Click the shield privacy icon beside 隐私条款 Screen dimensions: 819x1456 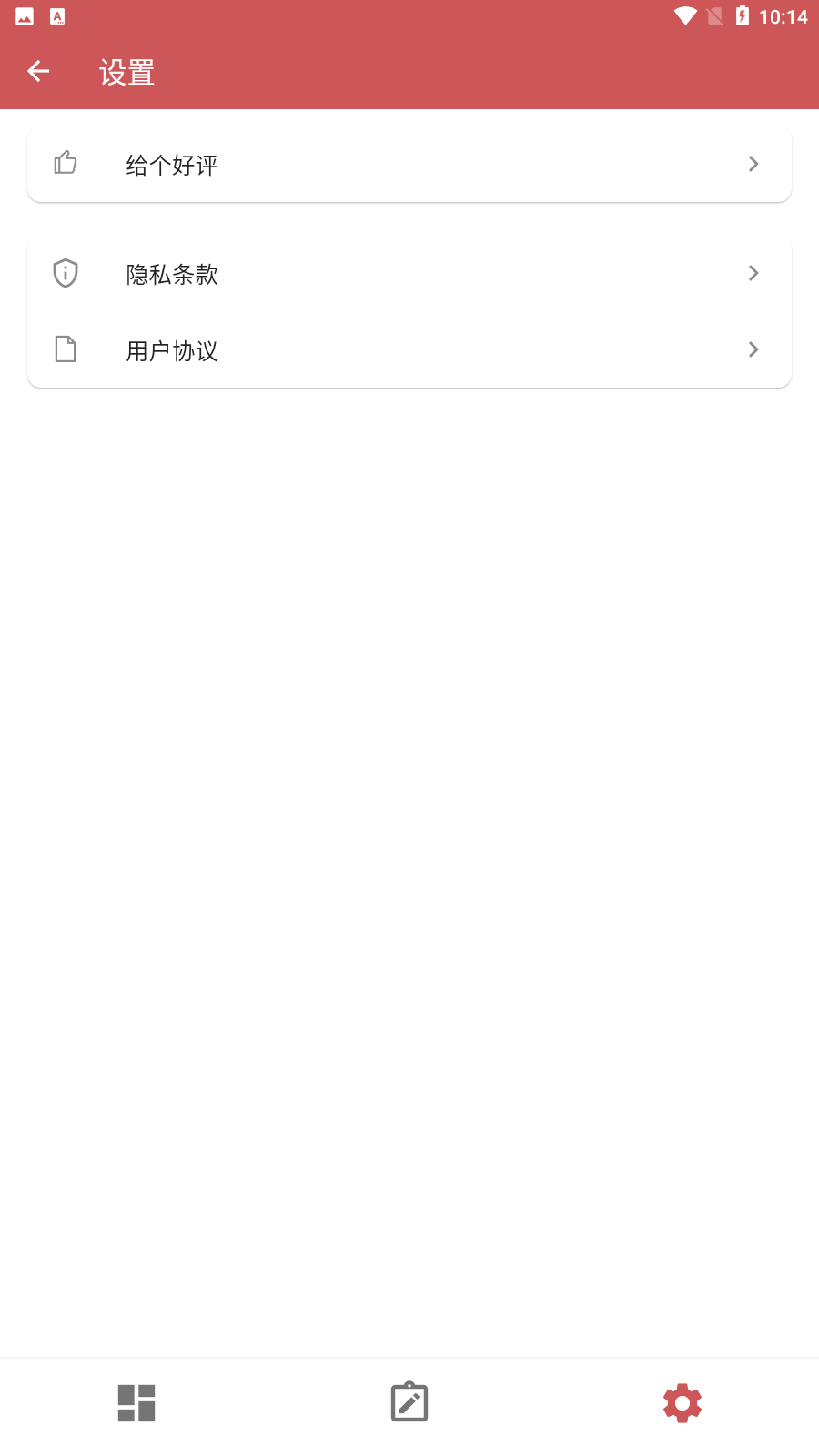65,273
